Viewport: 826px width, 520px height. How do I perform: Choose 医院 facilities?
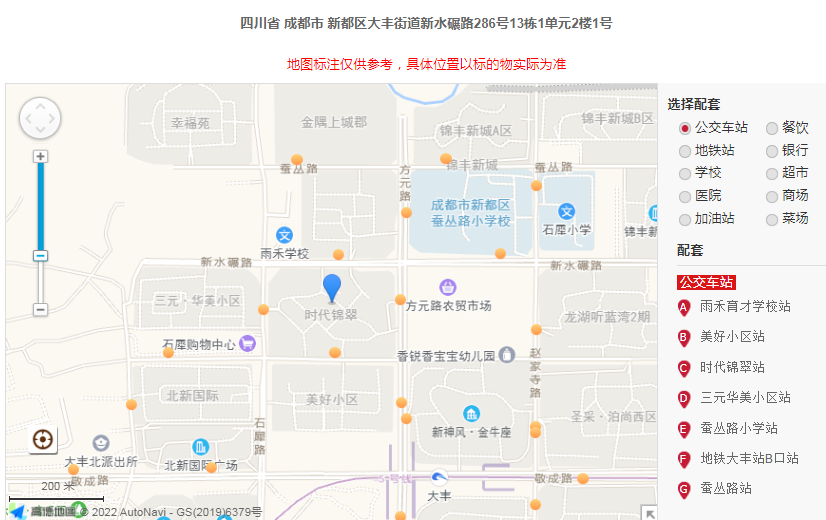[x=685, y=197]
